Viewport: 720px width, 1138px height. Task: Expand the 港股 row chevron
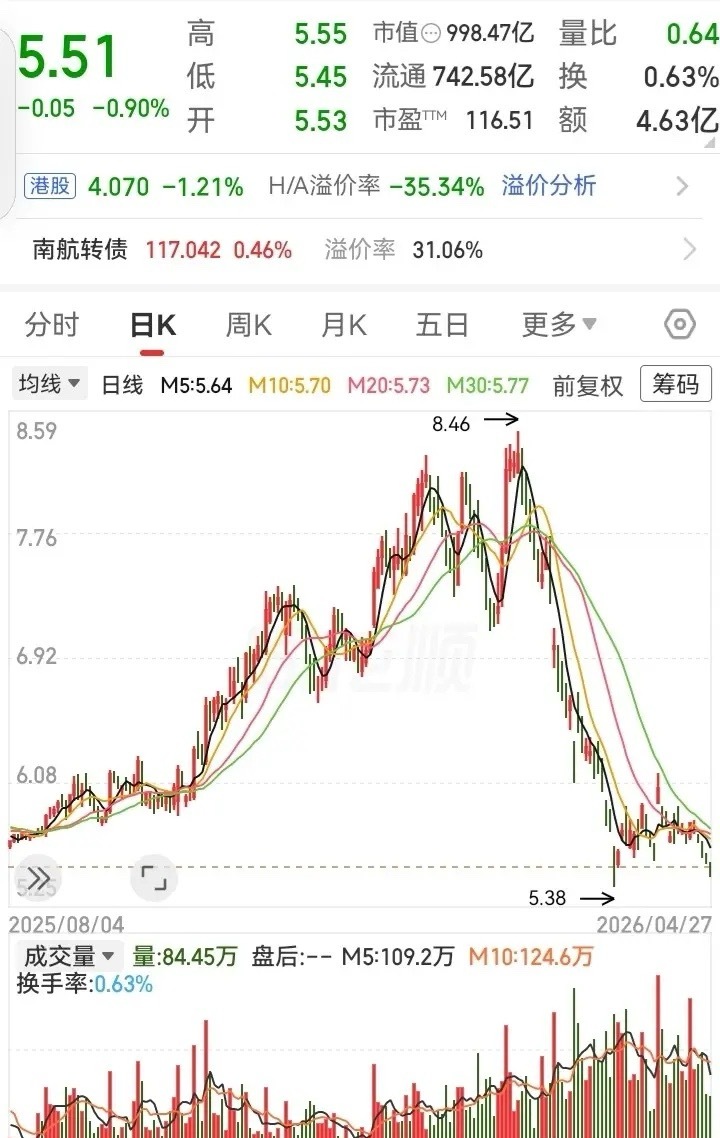pyautogui.click(x=684, y=186)
